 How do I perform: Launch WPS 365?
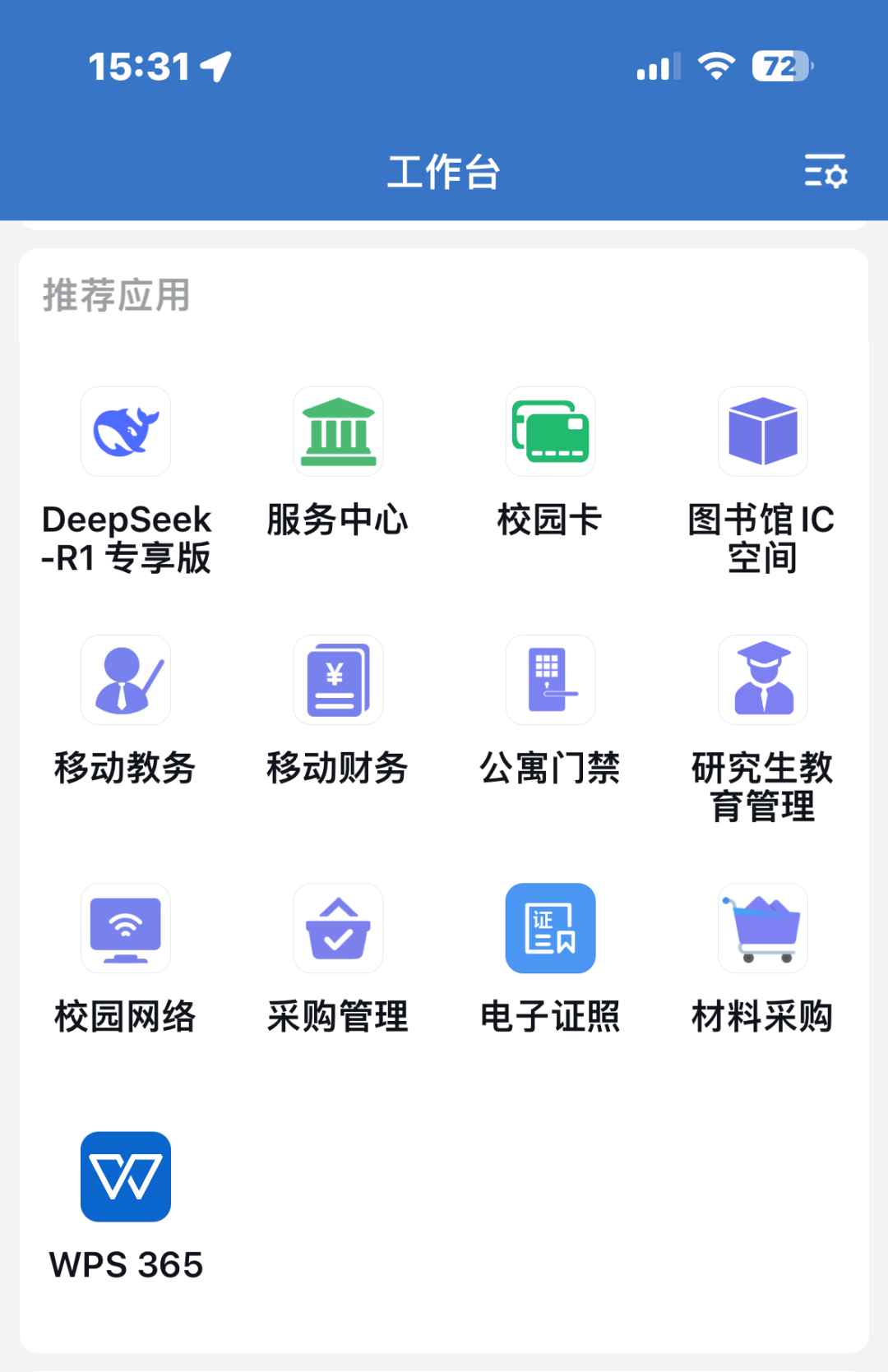click(126, 1177)
